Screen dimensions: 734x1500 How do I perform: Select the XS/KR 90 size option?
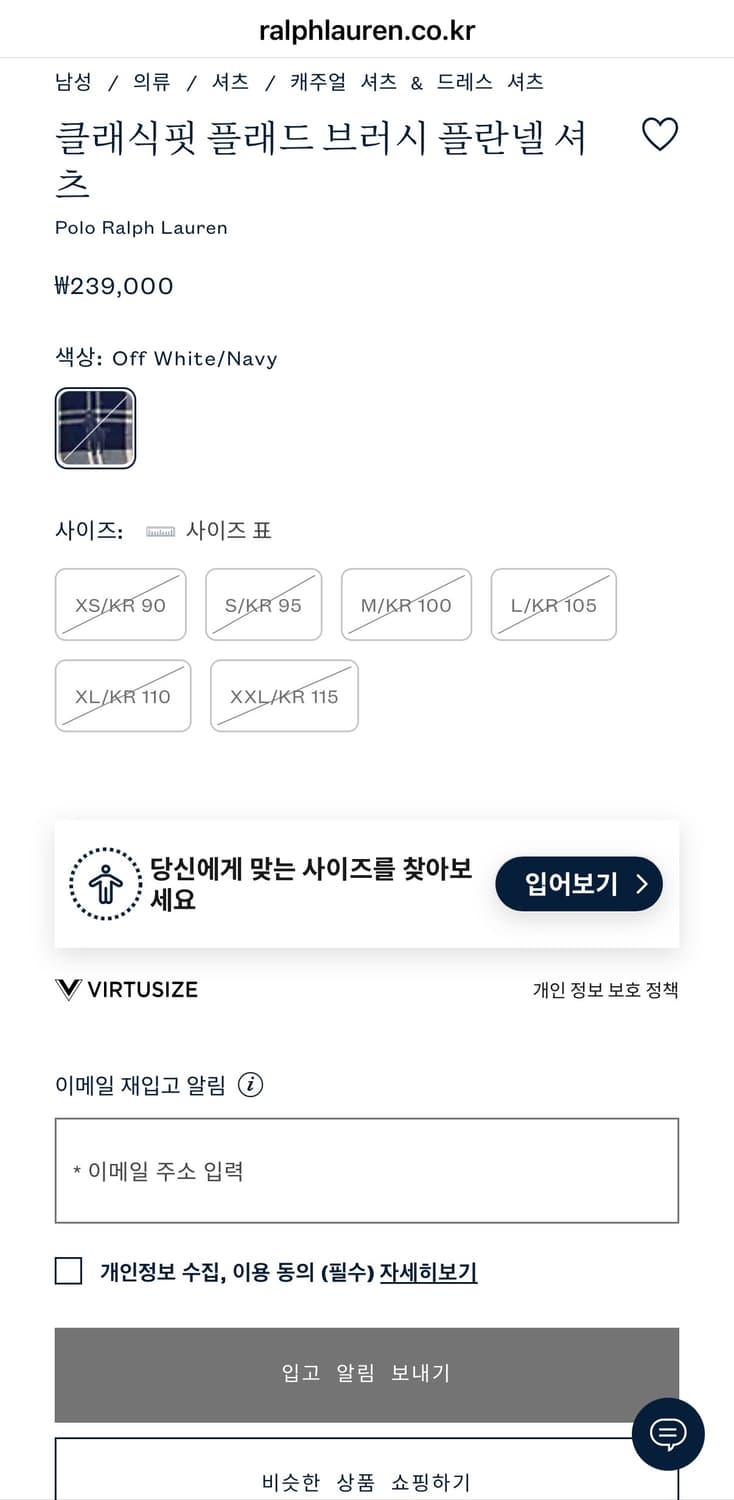120,604
